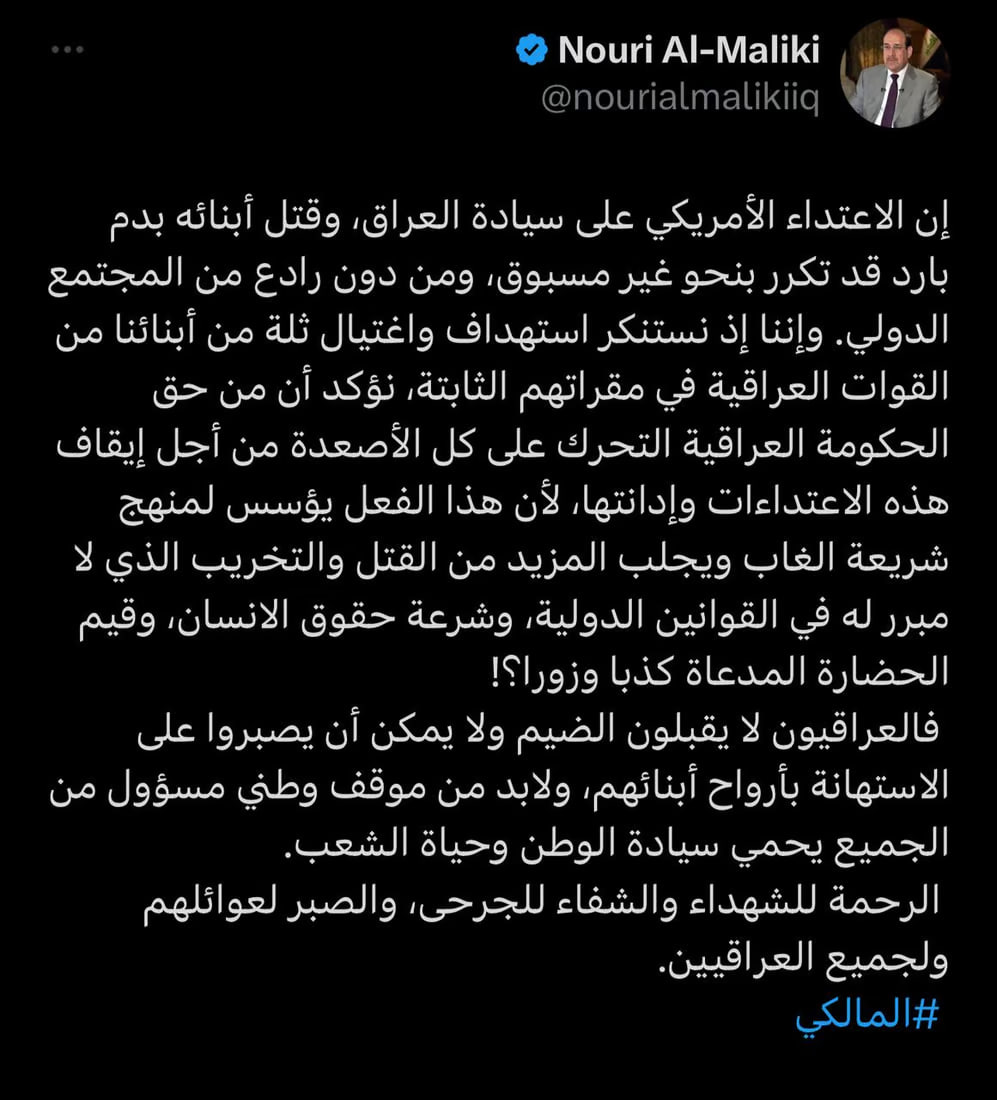
Task: Expand the post options with the ellipsis
Action: (68, 48)
